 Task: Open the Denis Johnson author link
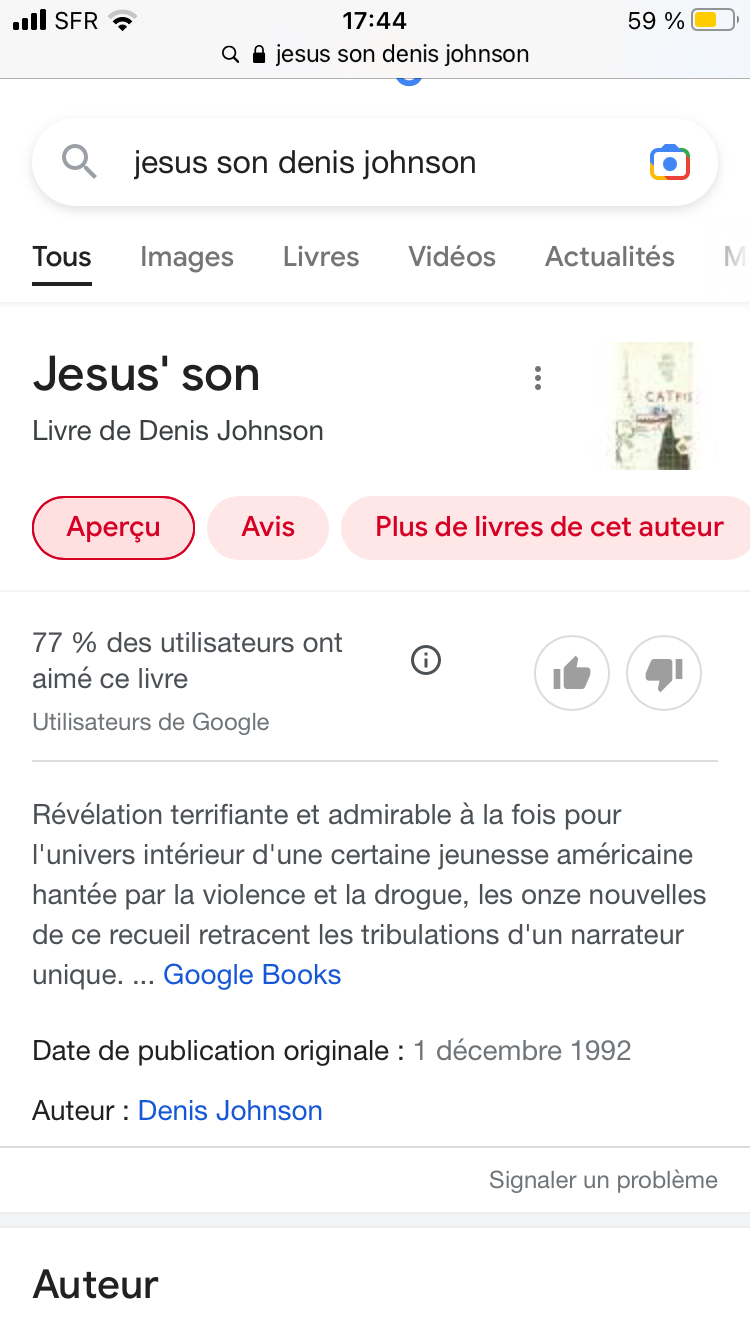230,1111
